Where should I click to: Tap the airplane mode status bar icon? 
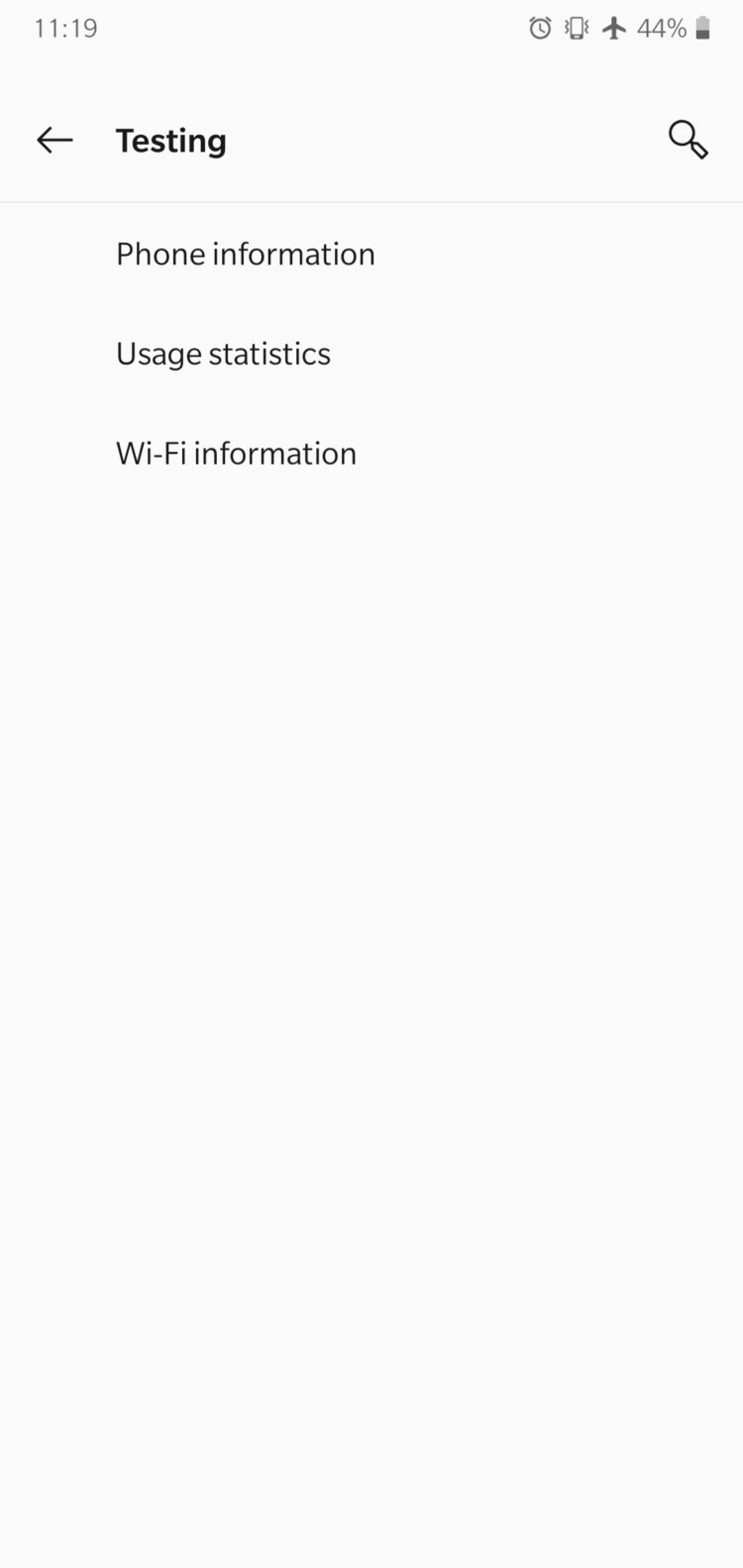(x=614, y=28)
